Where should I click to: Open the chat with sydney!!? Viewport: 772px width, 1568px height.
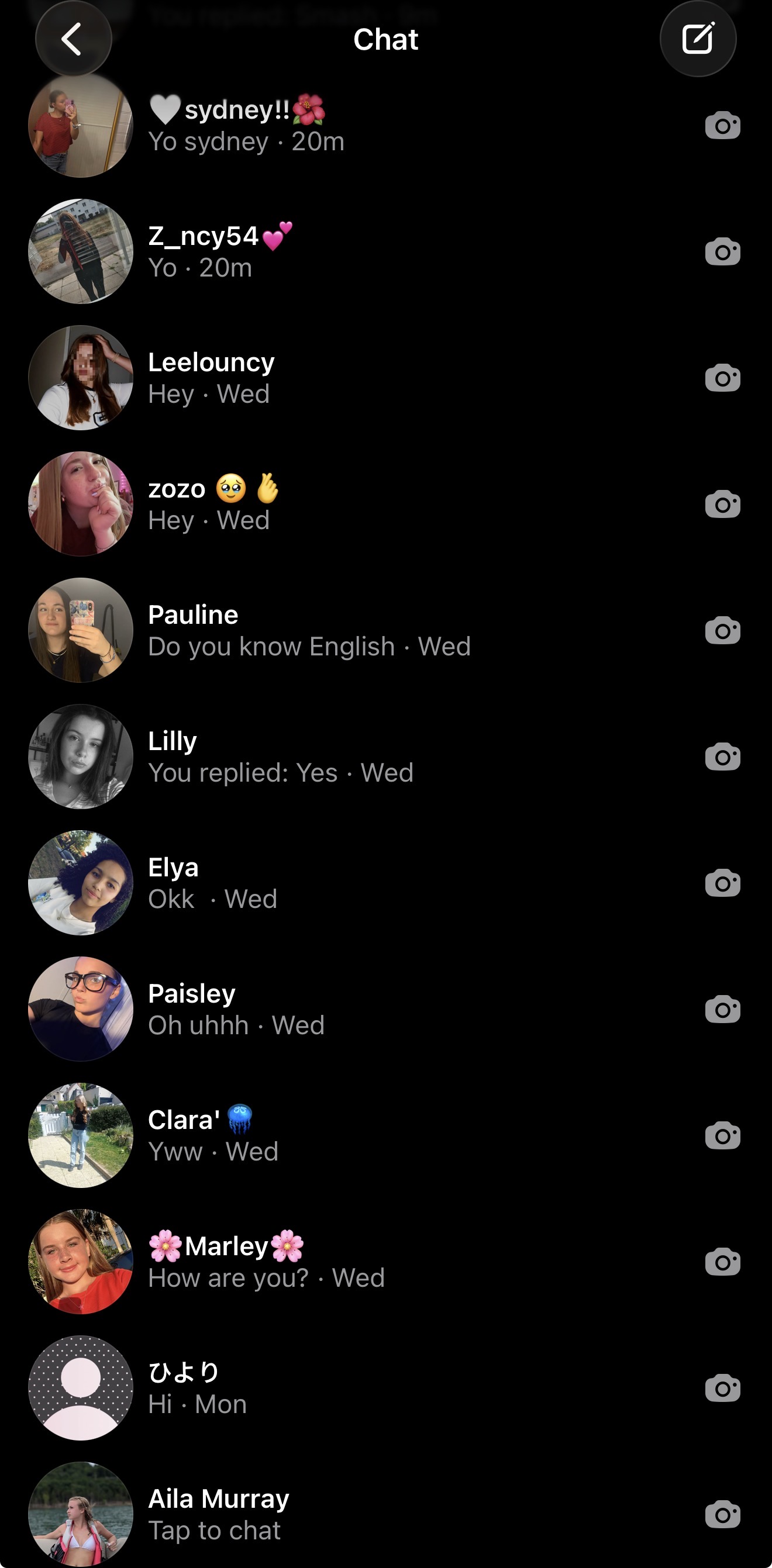tap(386, 125)
